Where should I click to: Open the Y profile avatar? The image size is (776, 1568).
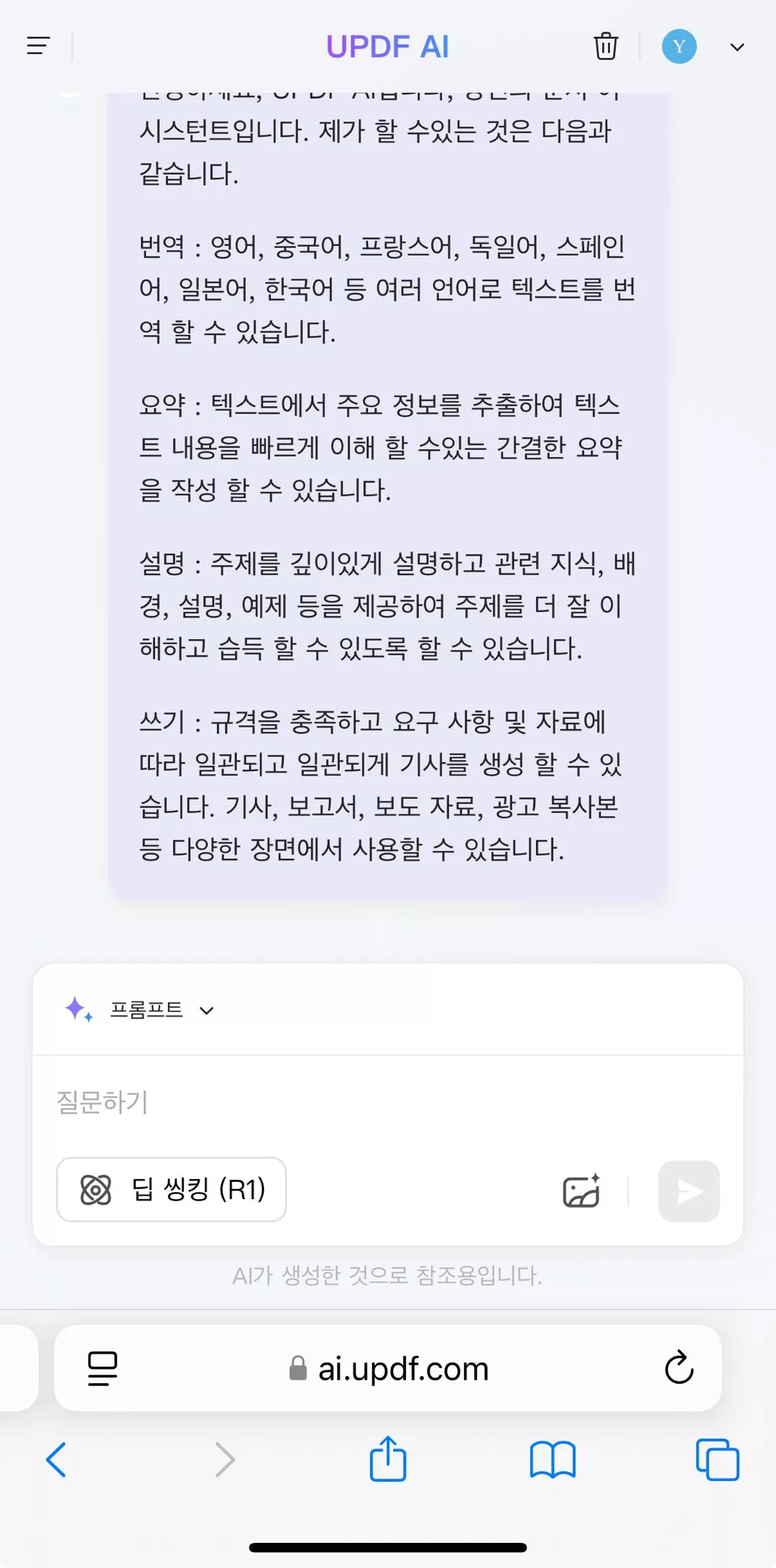679,47
